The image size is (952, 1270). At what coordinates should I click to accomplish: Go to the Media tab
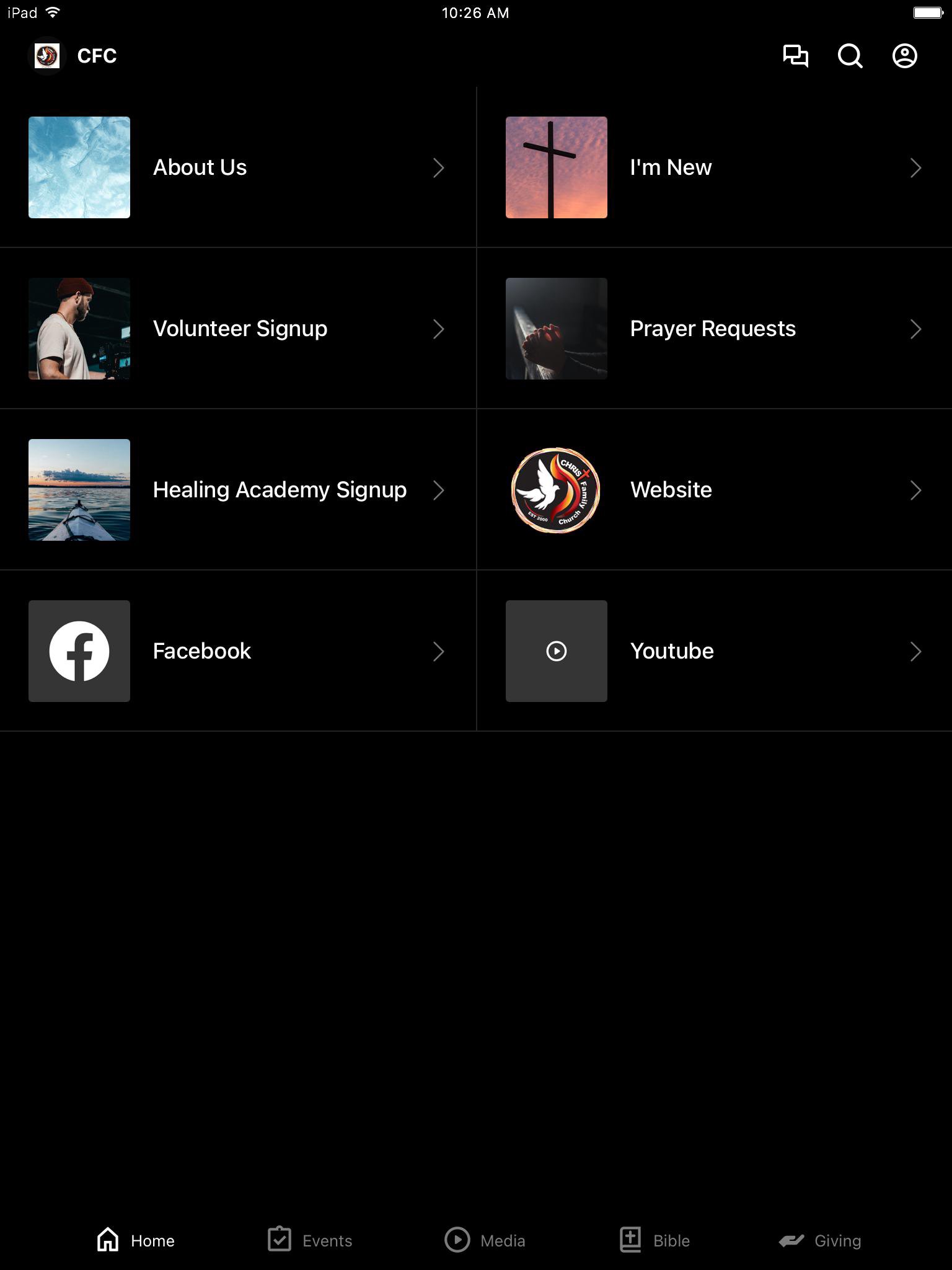click(x=485, y=1240)
